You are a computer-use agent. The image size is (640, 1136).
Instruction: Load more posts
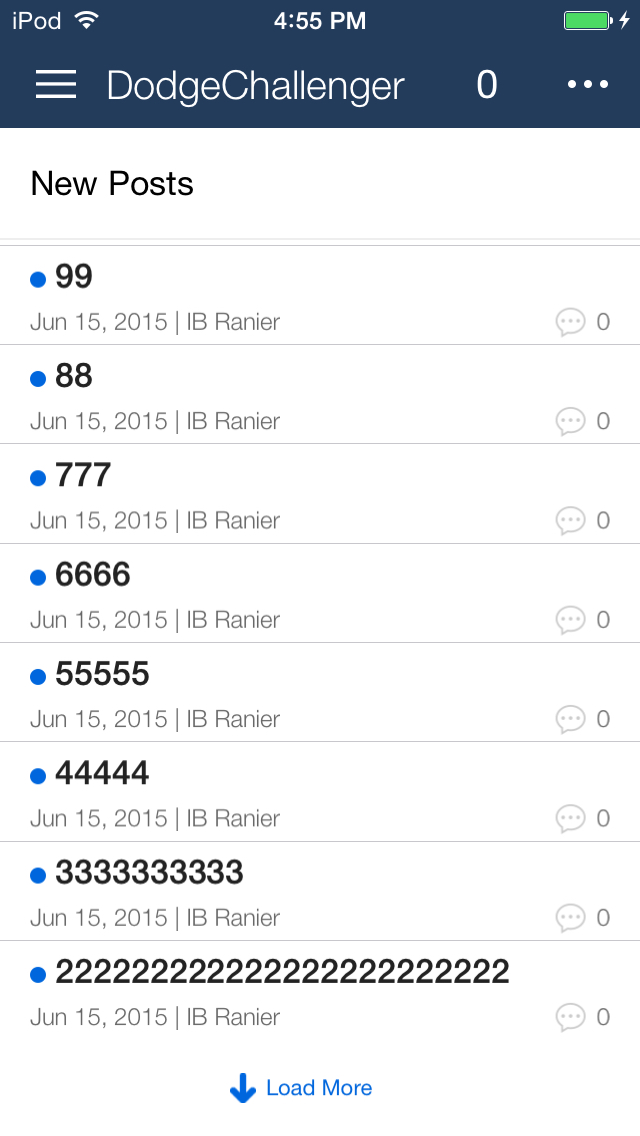coord(301,1088)
